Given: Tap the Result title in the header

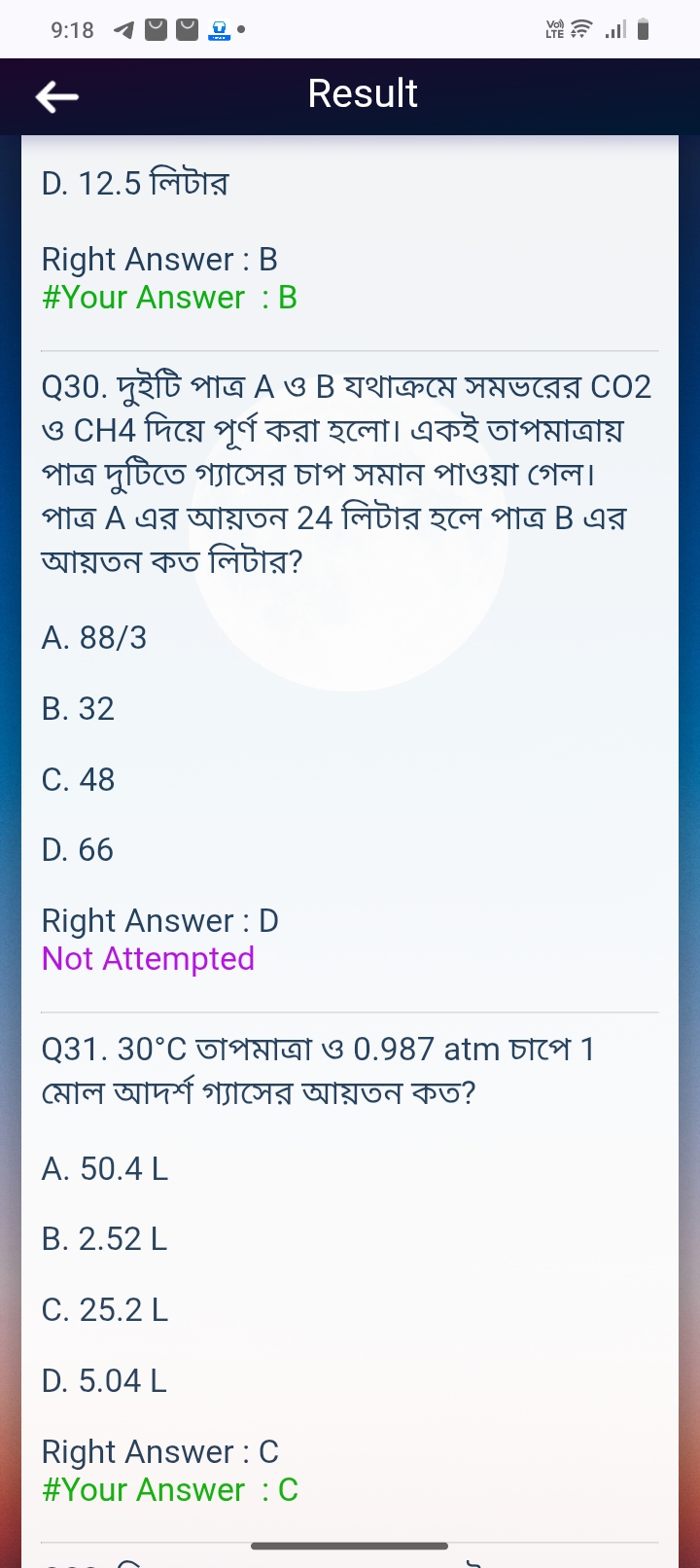Looking at the screenshot, I should pyautogui.click(x=362, y=92).
